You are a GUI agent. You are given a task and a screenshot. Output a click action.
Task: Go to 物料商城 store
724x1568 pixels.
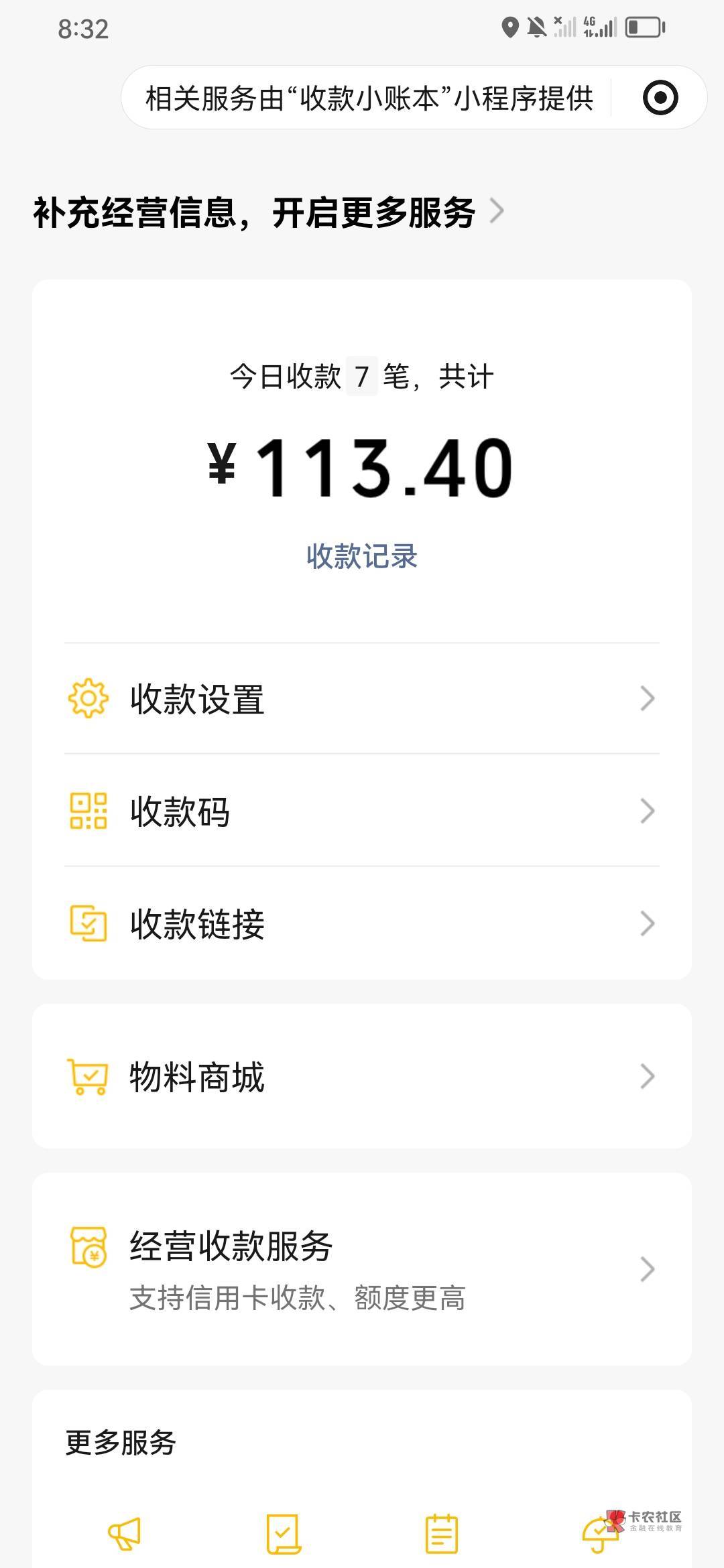pos(362,1076)
